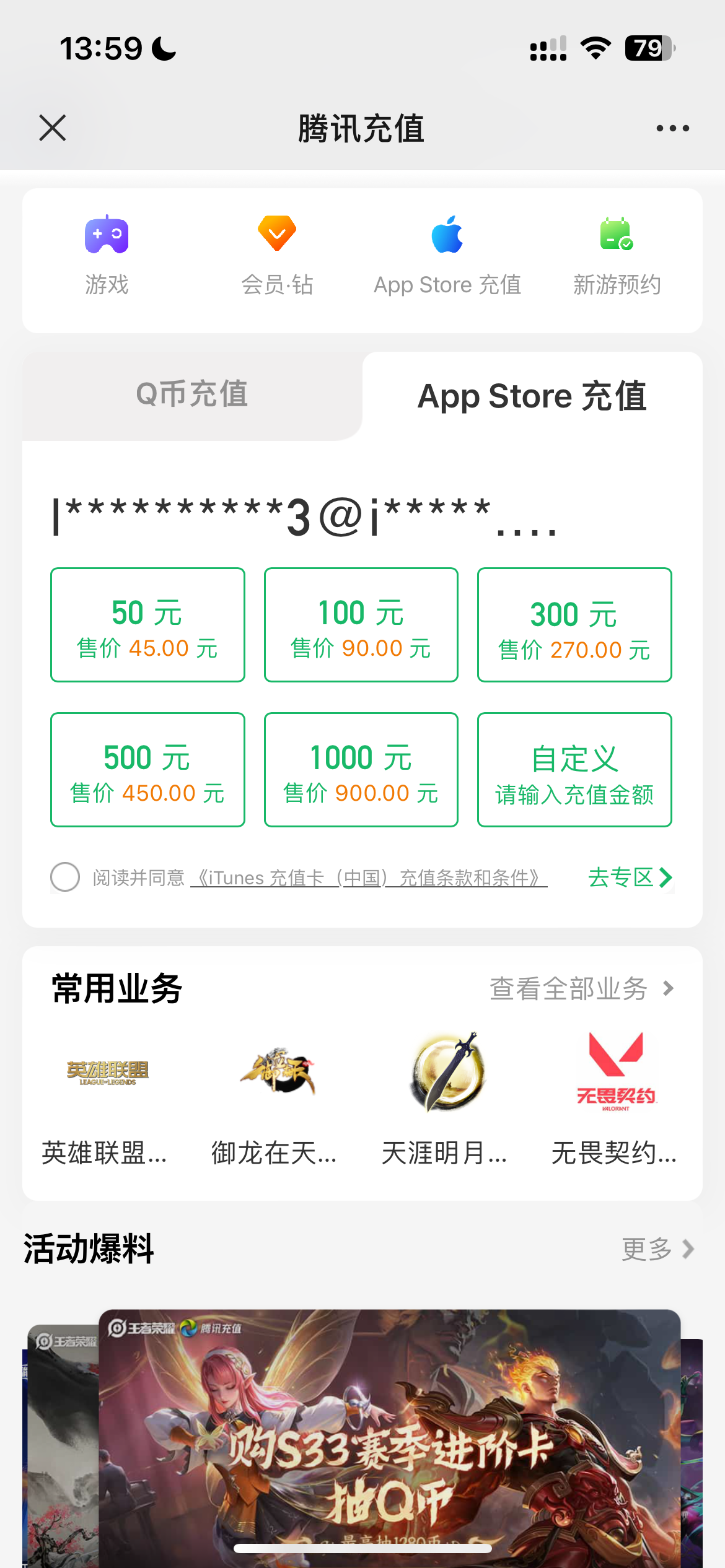
Task: Open the iTunes 充值卡 terms link
Action: (369, 878)
